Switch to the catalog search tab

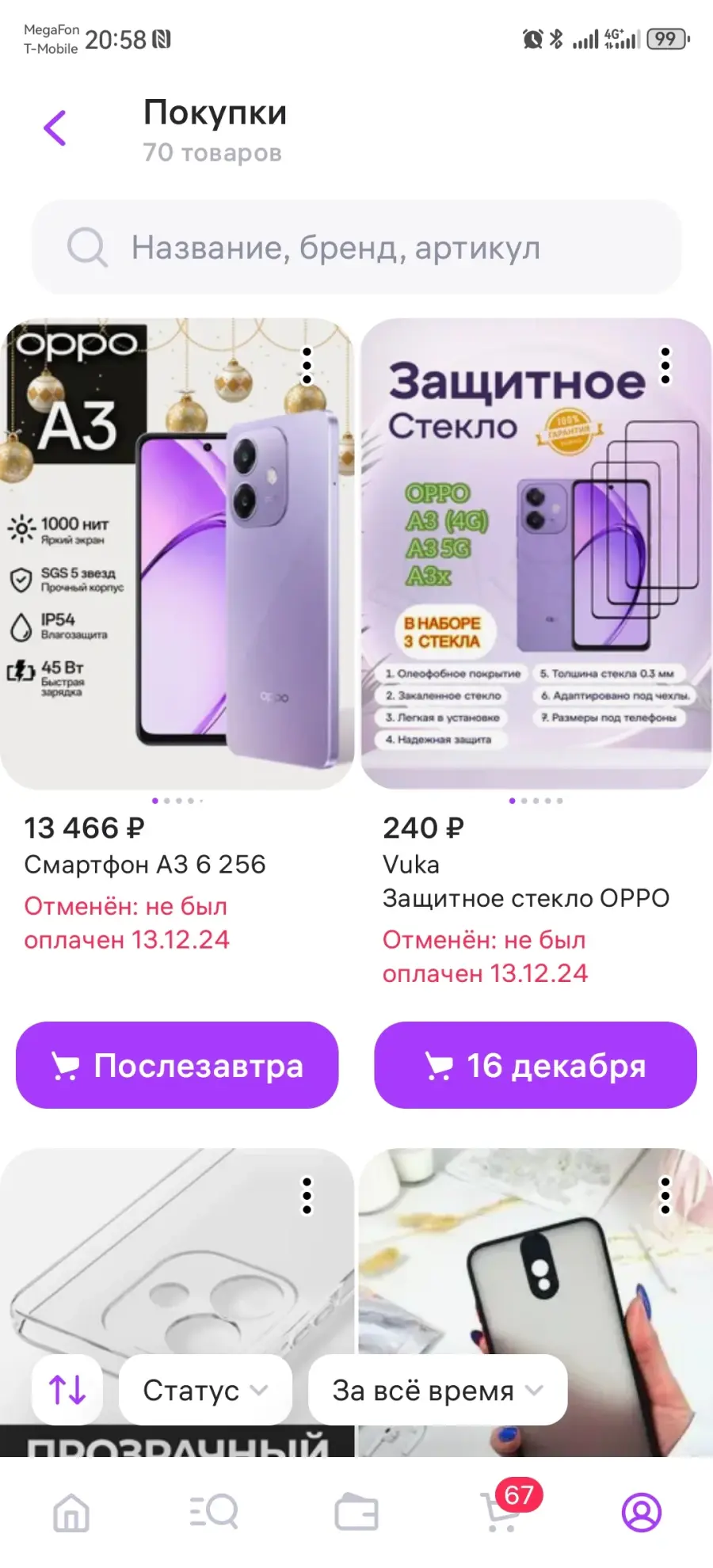214,1513
